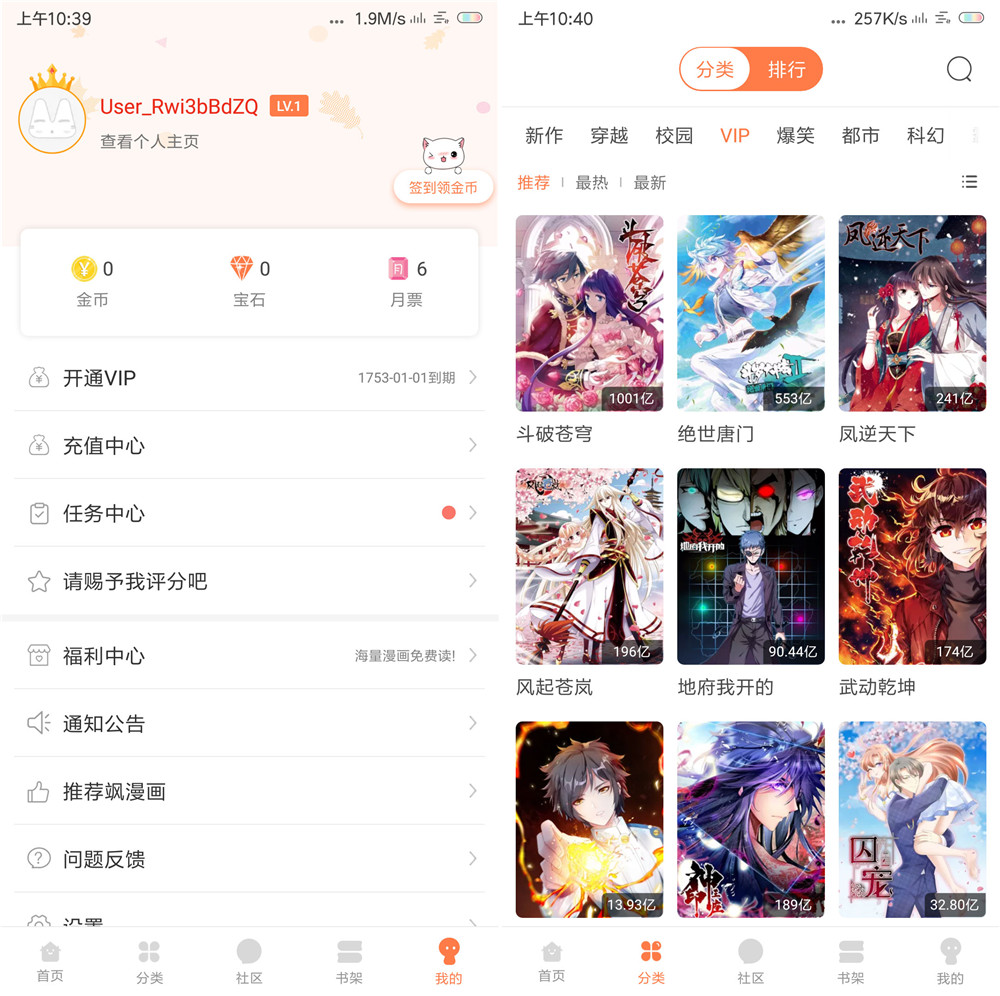This screenshot has width=1000, height=996.
Task: Open the comic 地府我开的
Action: point(750,566)
